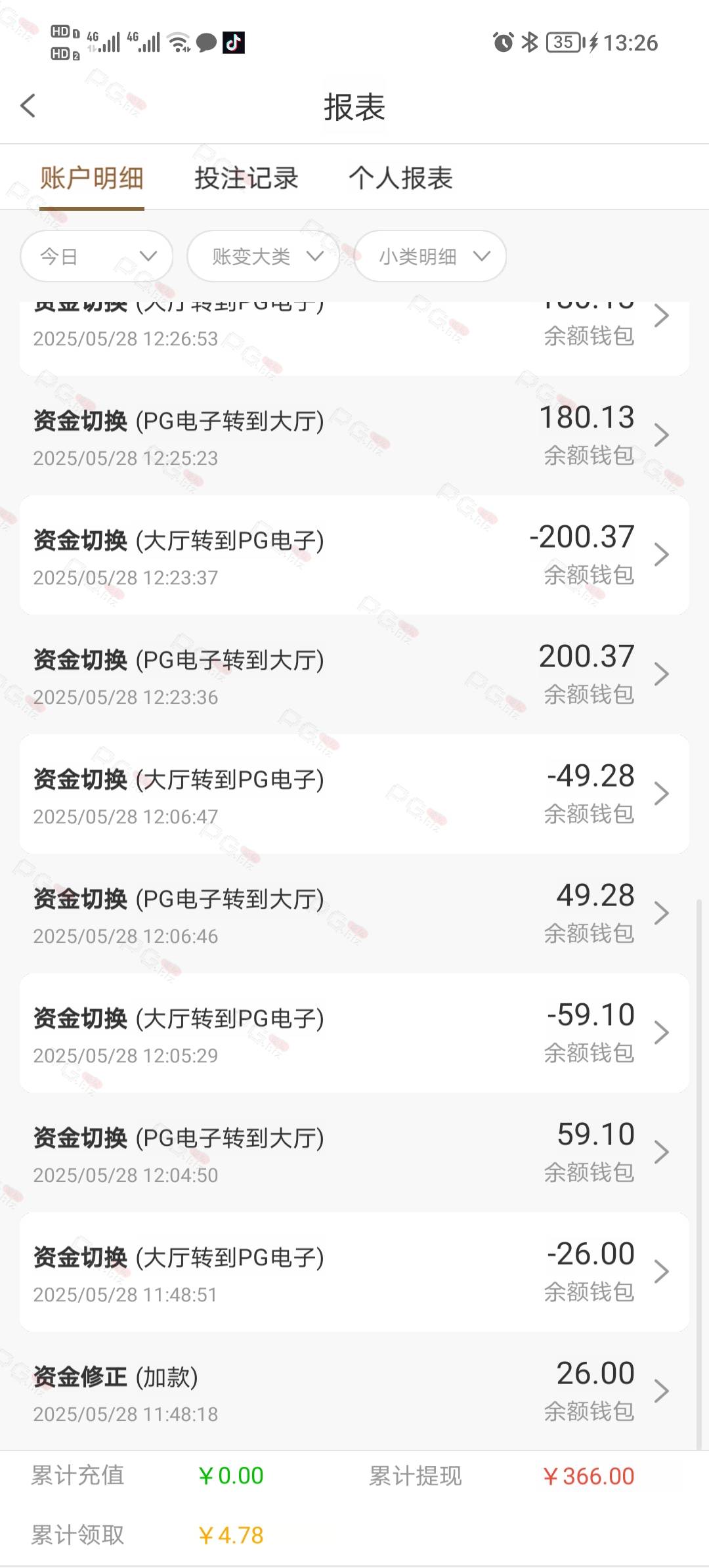Image resolution: width=709 pixels, height=1568 pixels.
Task: Switch to the 个人报表 tab
Action: click(400, 178)
